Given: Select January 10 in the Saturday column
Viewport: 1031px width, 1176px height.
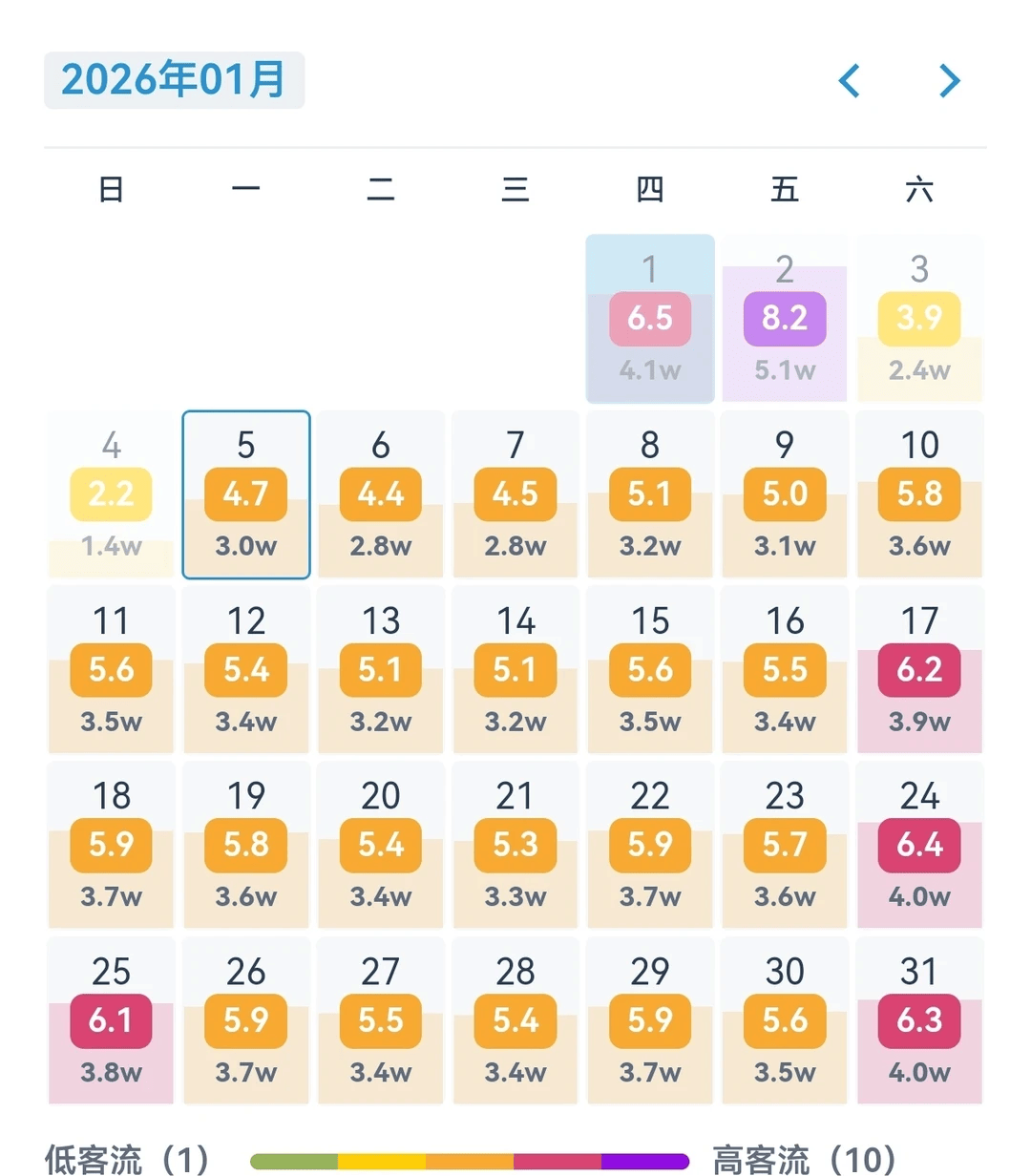Looking at the screenshot, I should click(919, 493).
